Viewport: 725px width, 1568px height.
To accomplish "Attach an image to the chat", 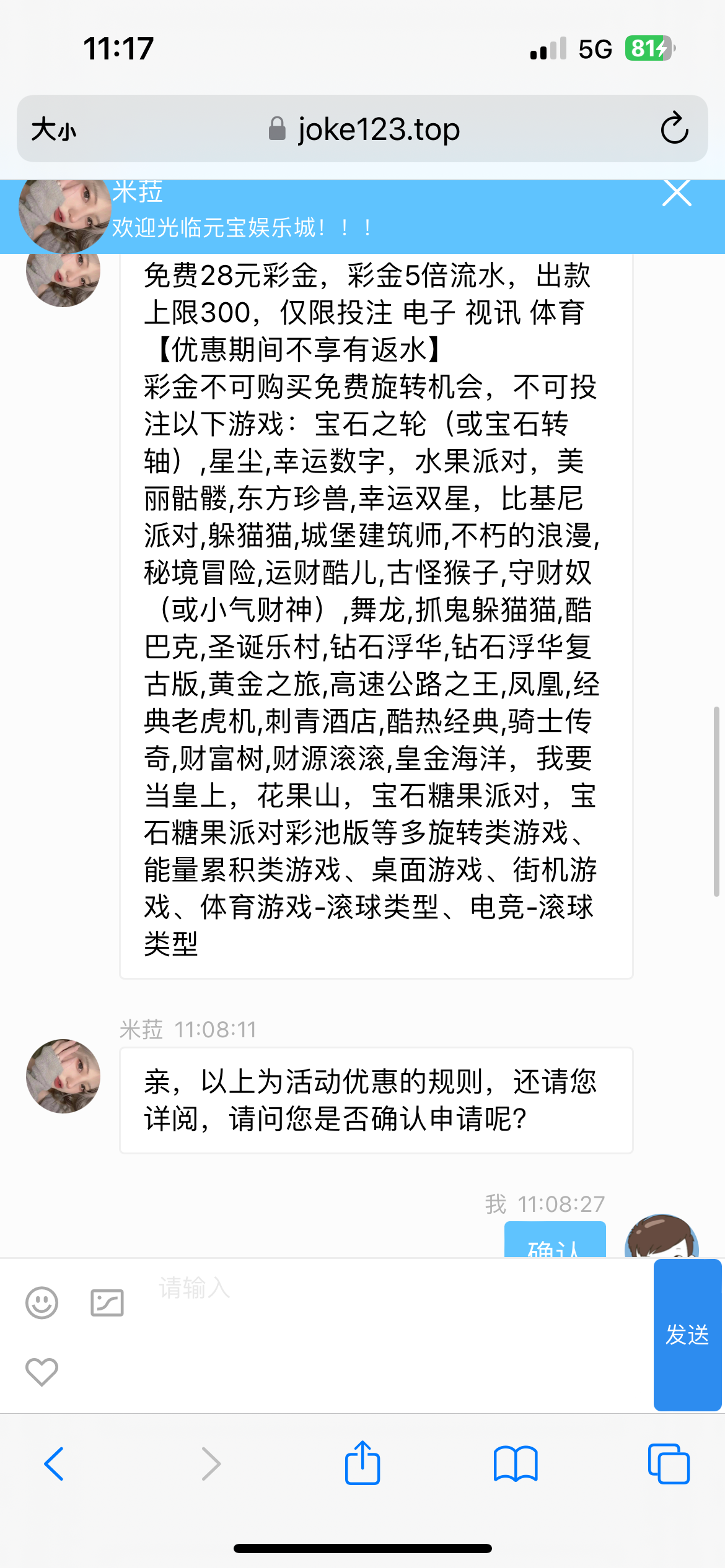I will coord(107,1302).
